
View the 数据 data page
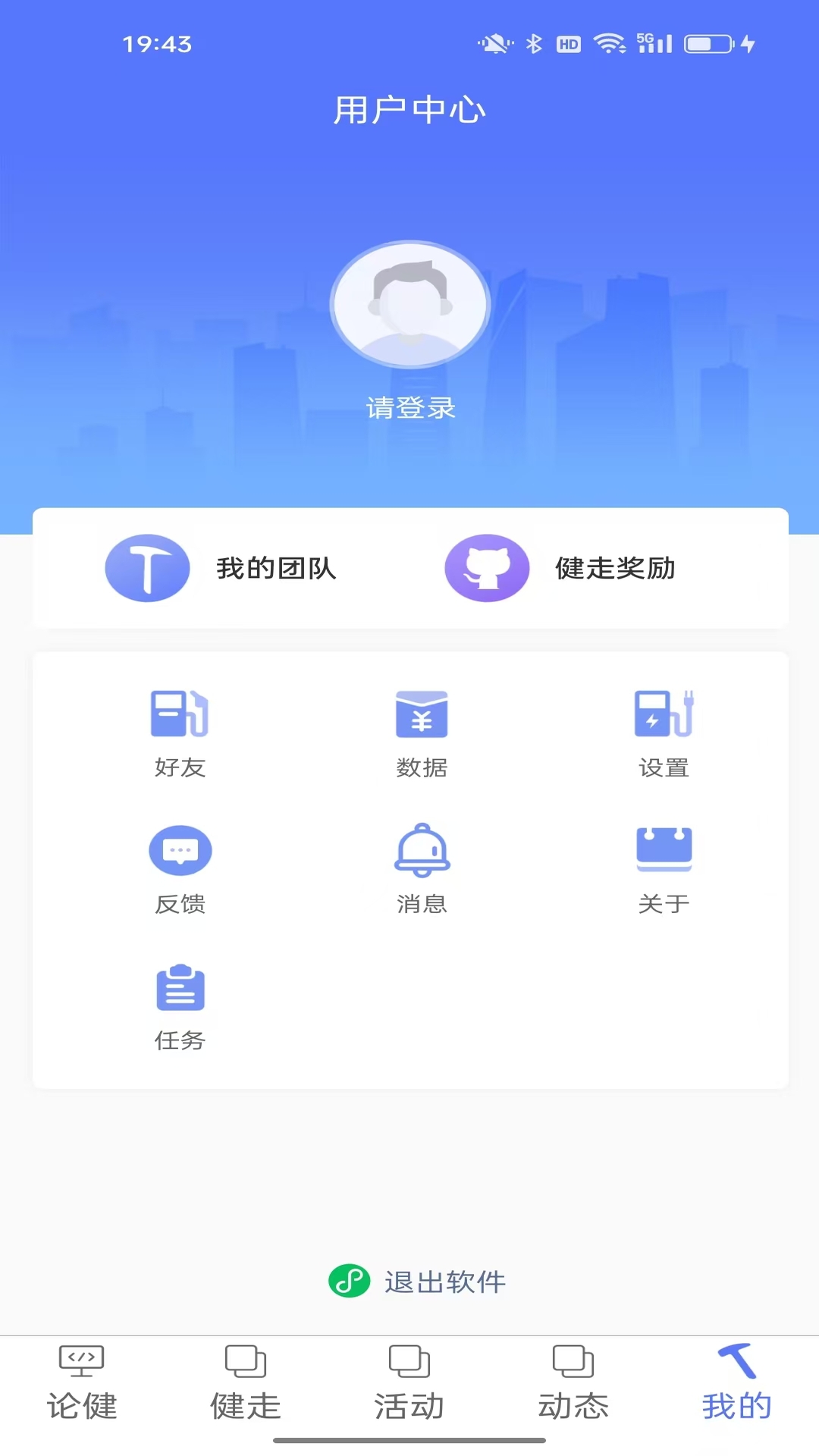click(x=422, y=733)
